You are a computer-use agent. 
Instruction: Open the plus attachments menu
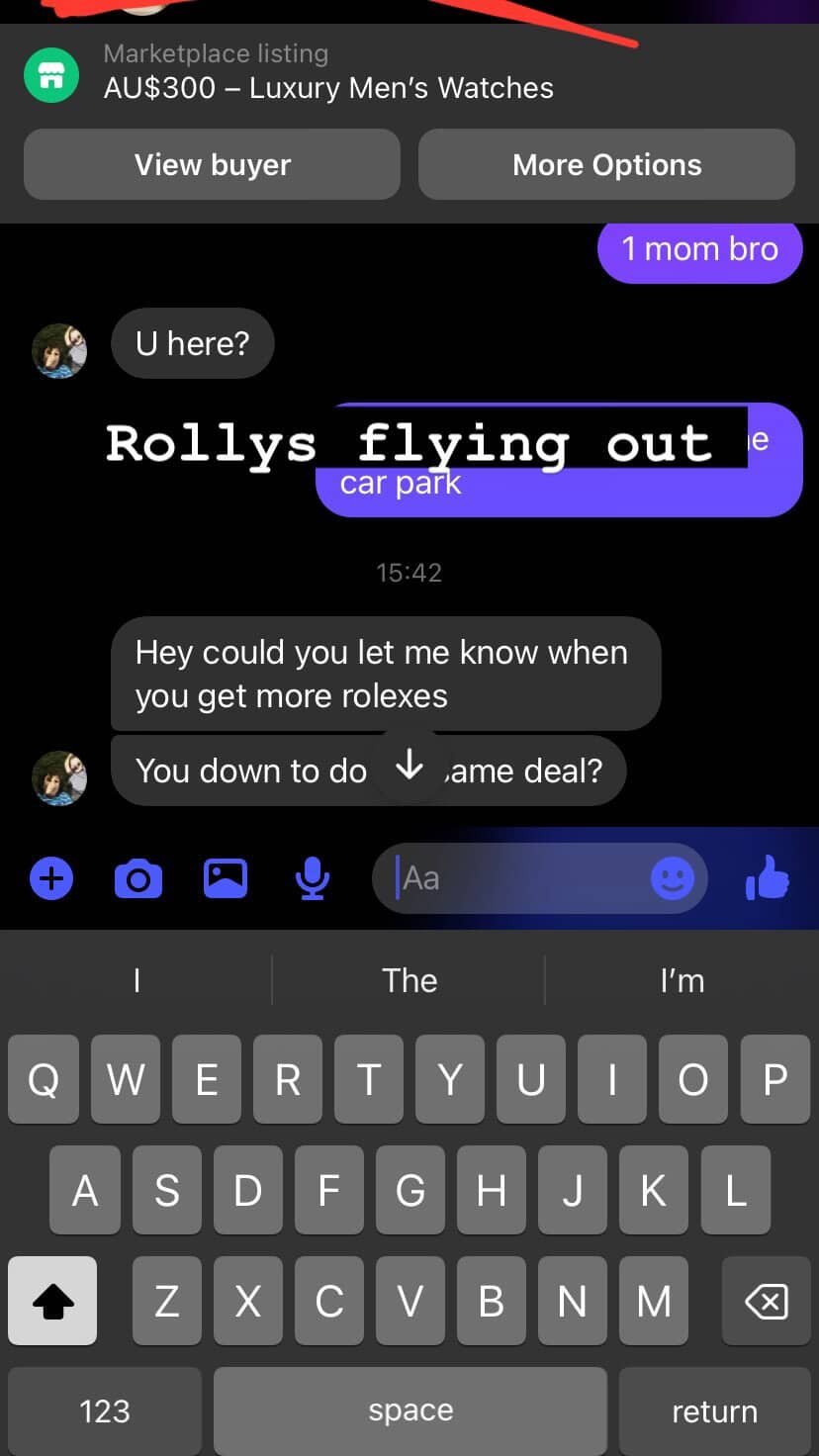(51, 877)
